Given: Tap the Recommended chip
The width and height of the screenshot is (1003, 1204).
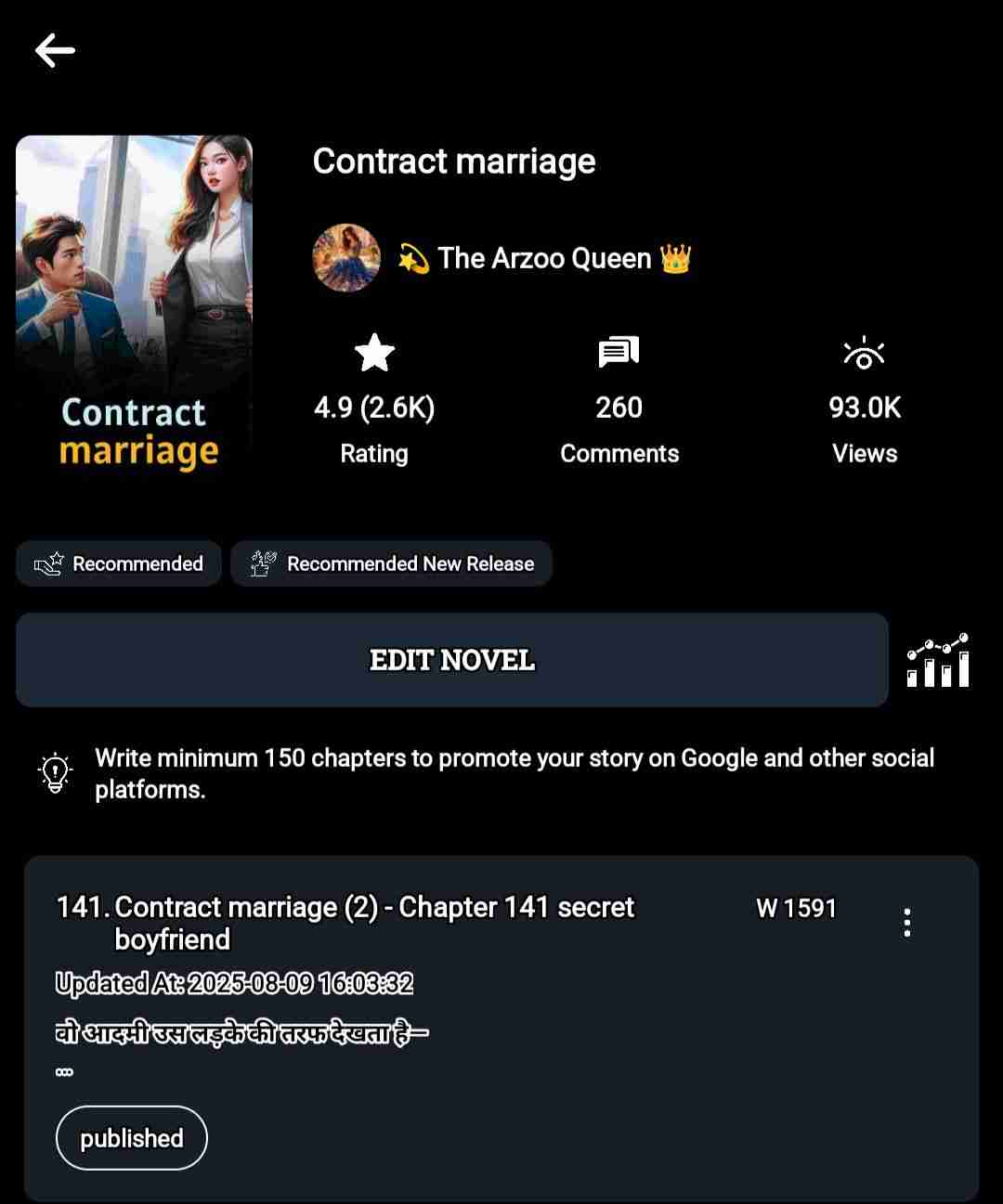Looking at the screenshot, I should pos(119,563).
